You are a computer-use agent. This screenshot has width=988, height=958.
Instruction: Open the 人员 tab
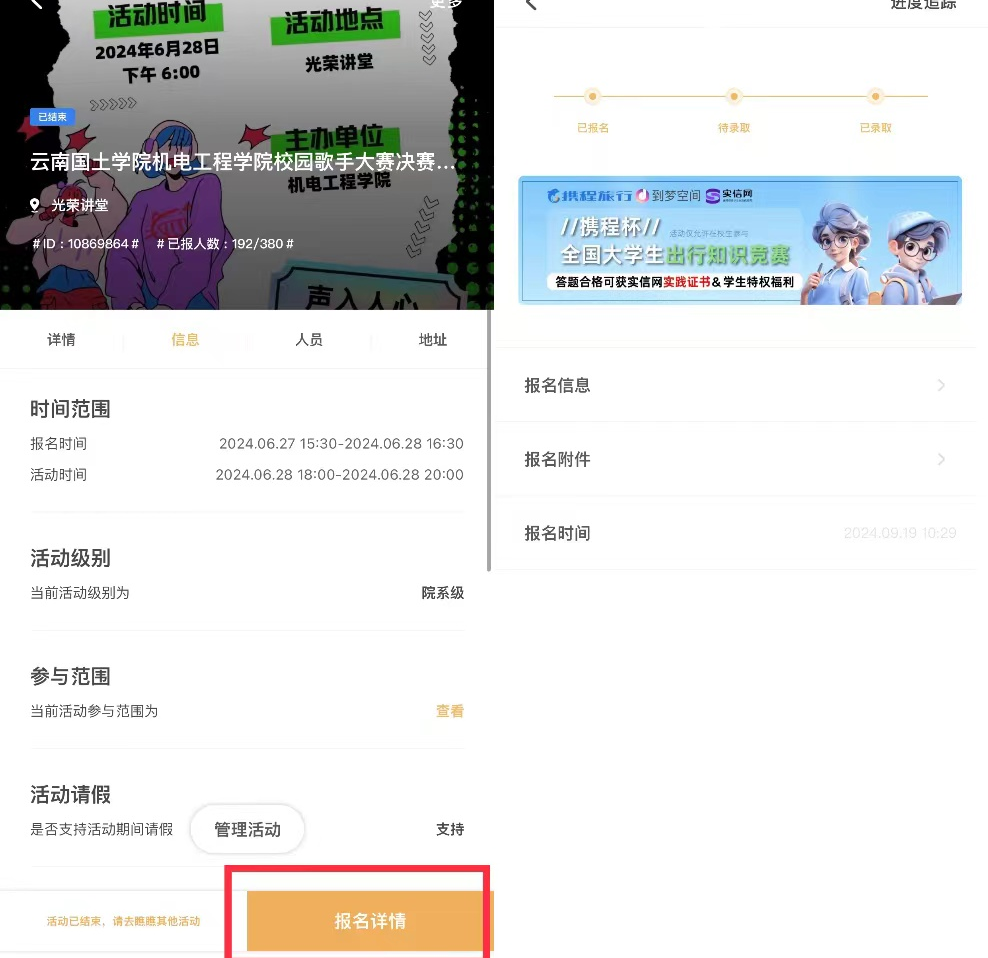coord(309,340)
